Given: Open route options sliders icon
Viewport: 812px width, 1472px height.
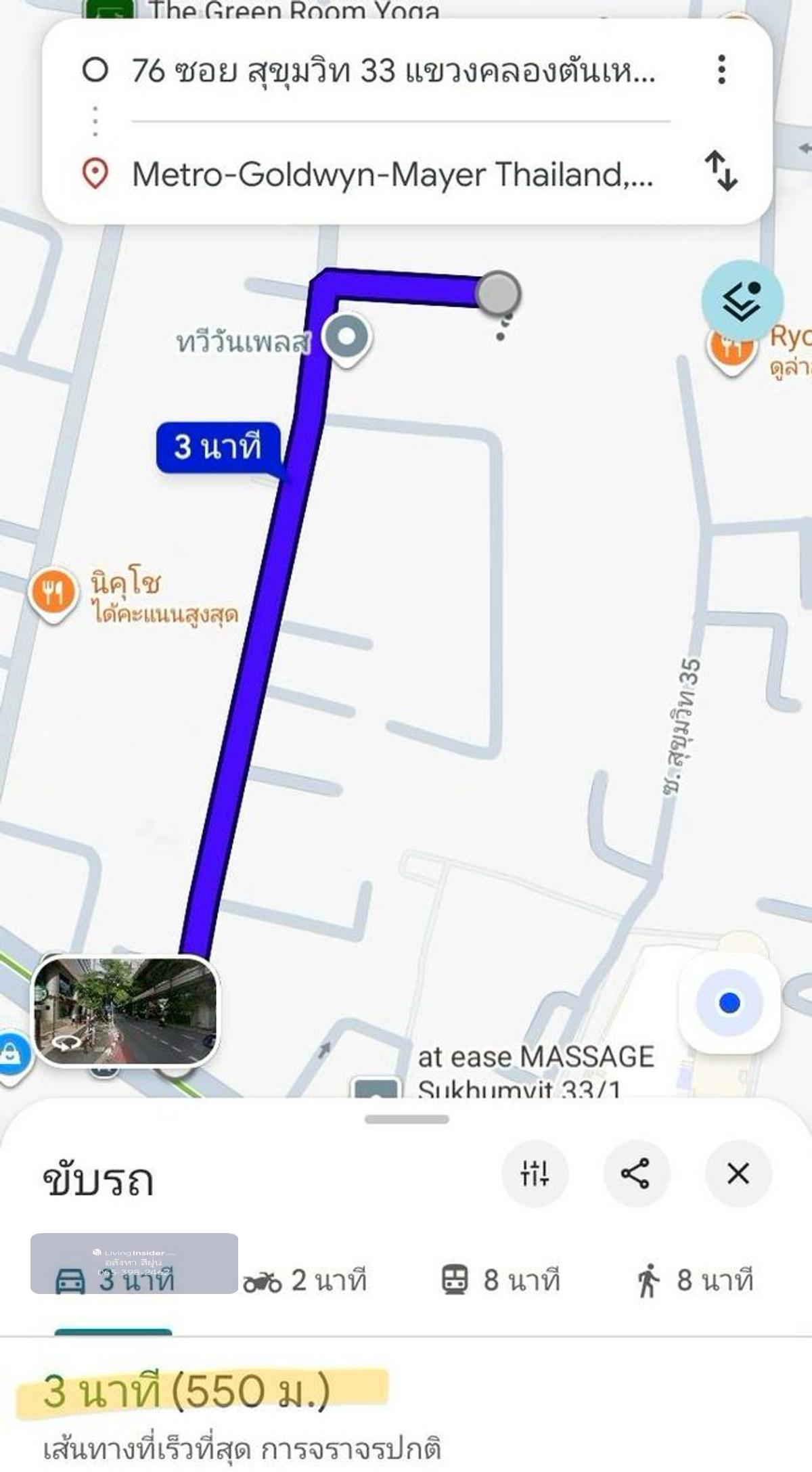Looking at the screenshot, I should coord(535,1173).
